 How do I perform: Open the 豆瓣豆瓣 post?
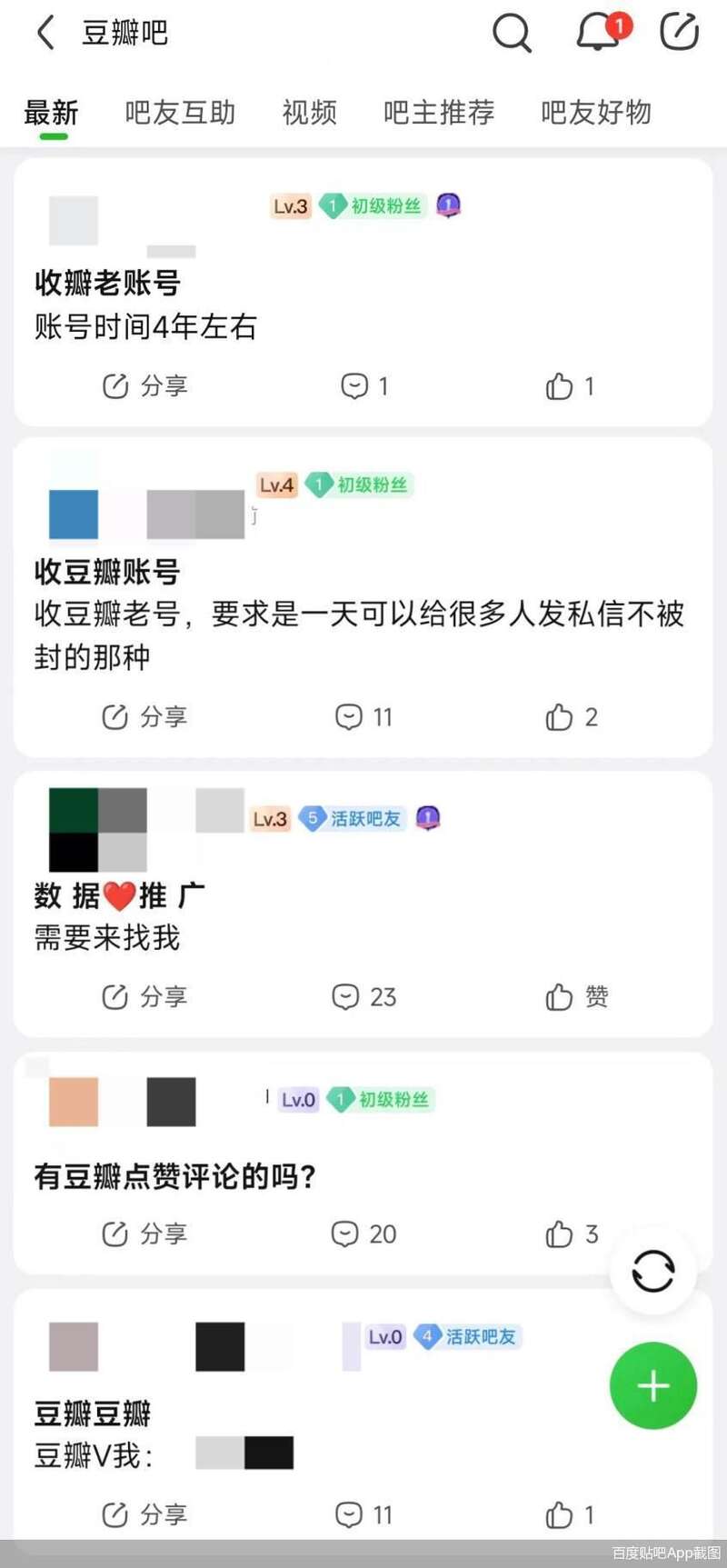(x=93, y=1413)
